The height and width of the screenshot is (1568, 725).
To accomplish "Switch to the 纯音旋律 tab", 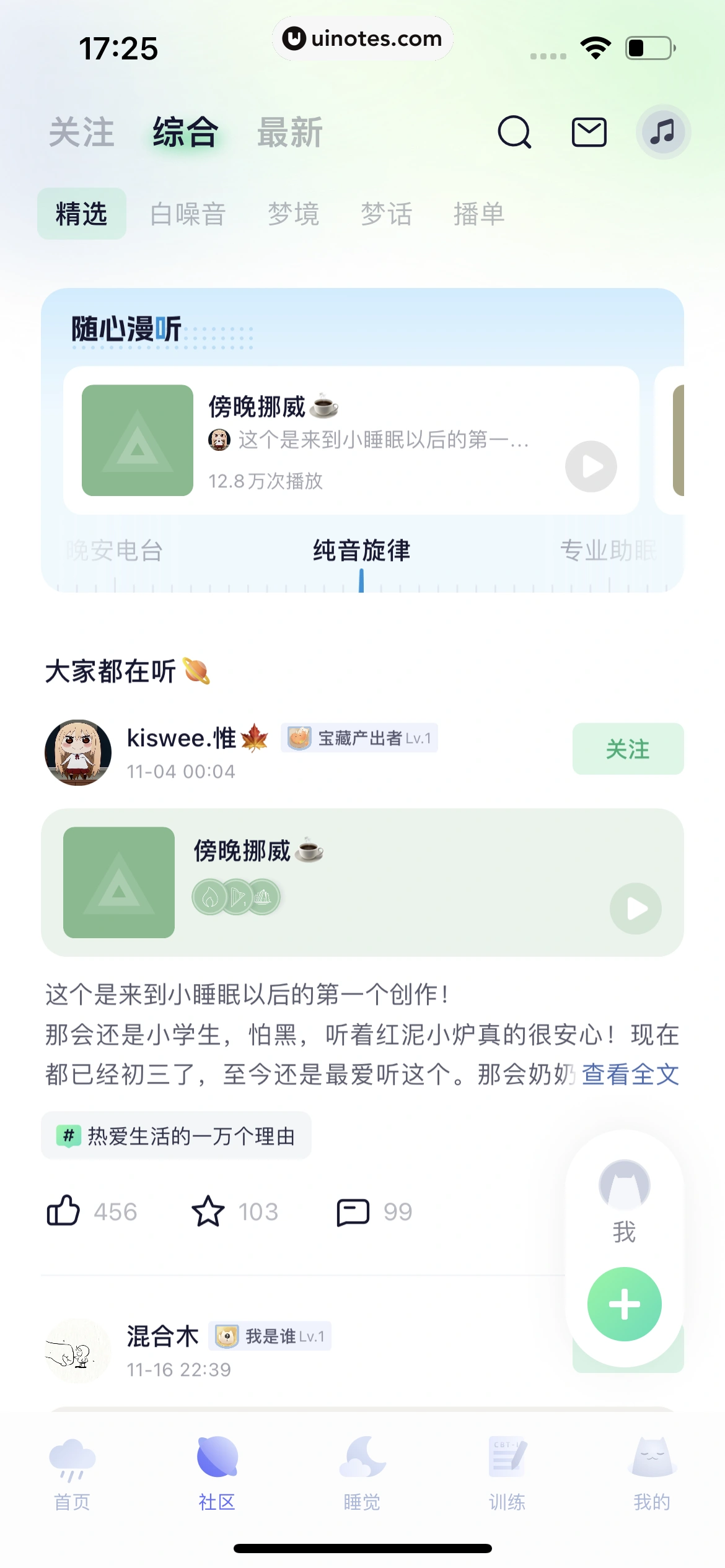I will pos(362,550).
